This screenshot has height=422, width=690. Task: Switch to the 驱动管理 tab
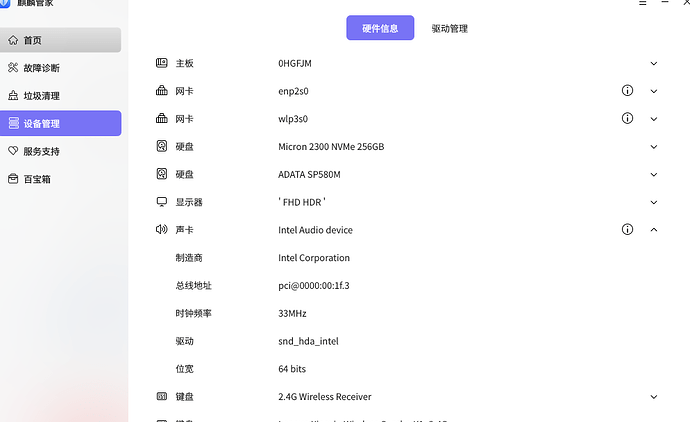click(449, 28)
